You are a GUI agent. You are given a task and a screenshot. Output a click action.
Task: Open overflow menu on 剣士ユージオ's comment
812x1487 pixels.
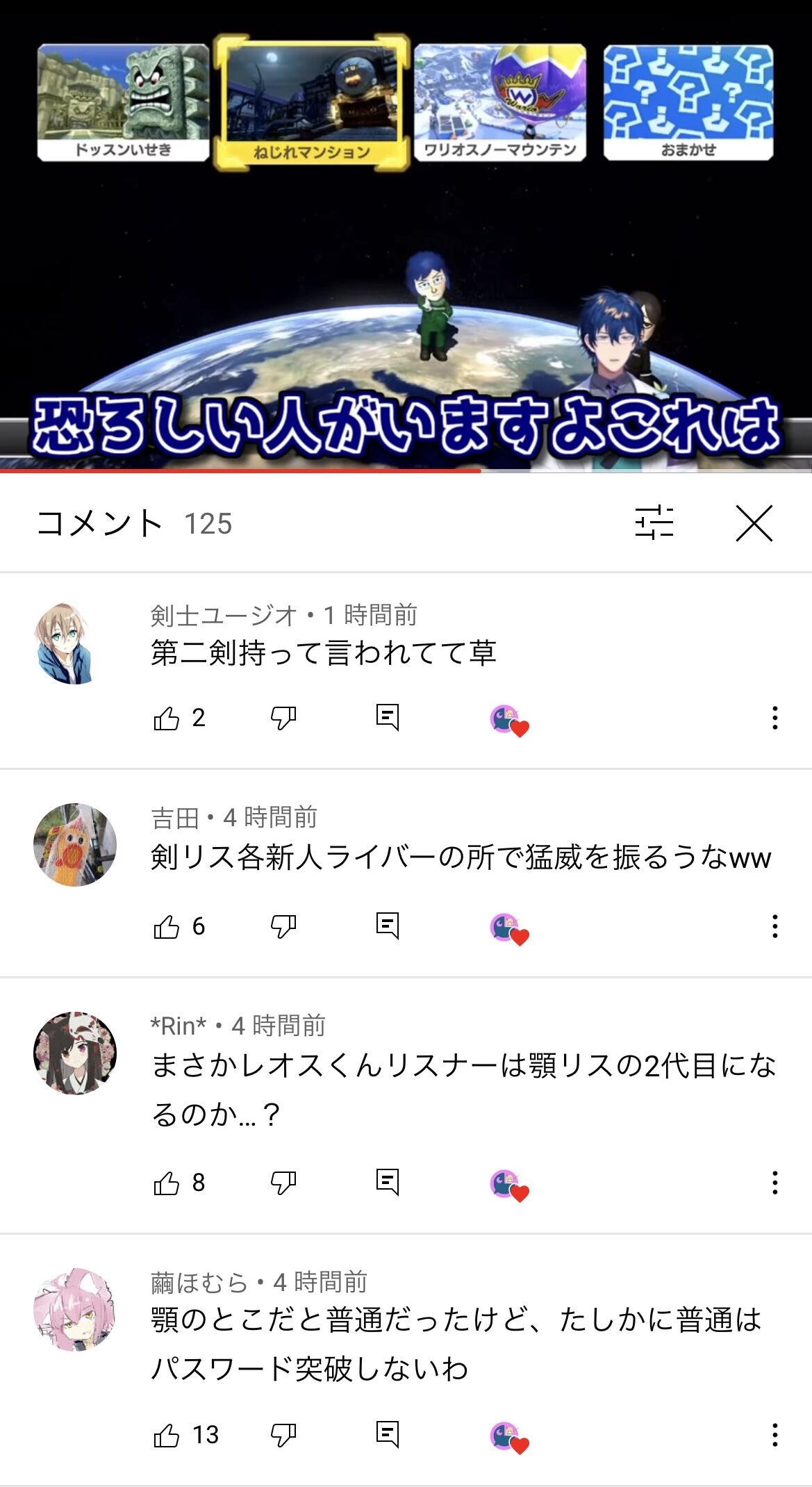pos(774,718)
